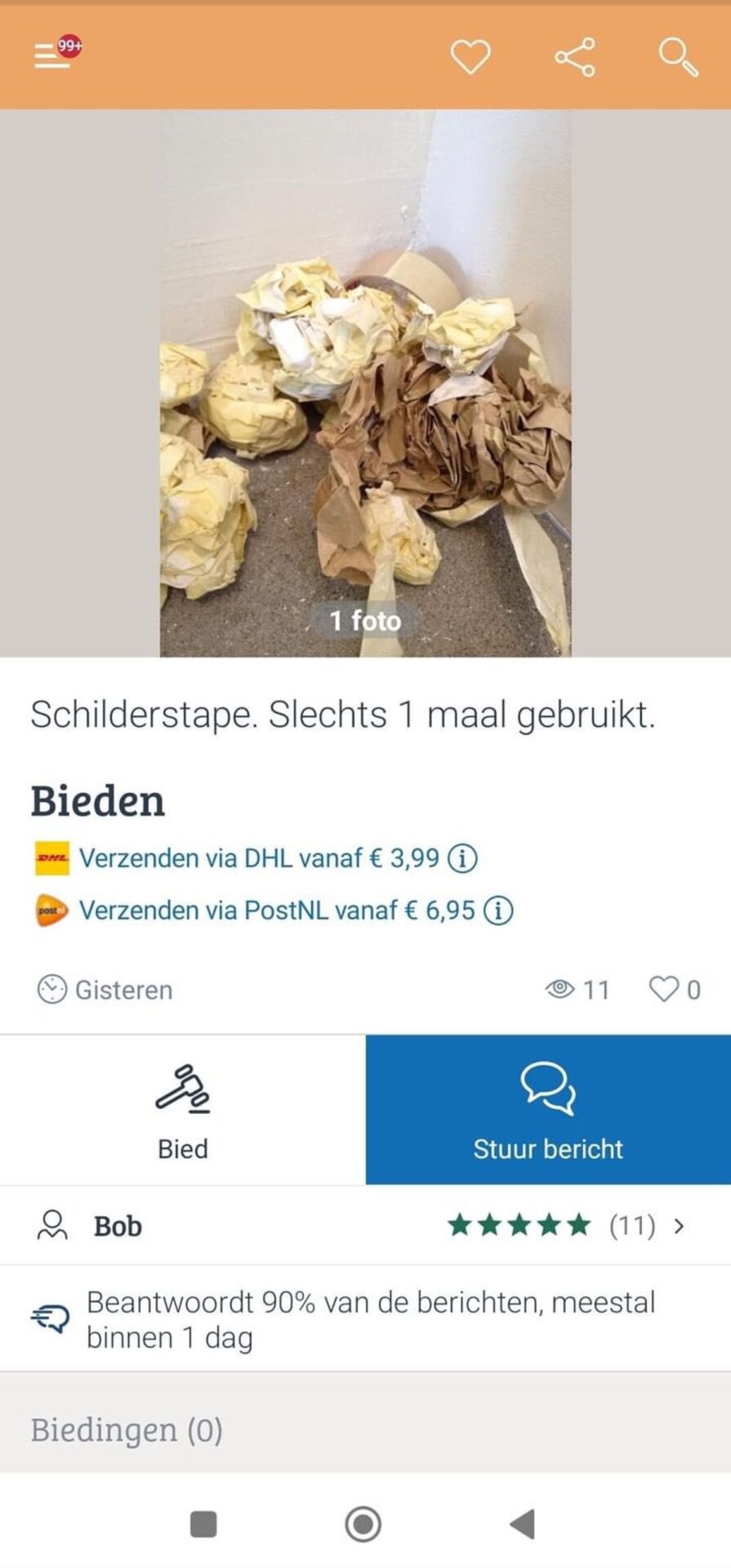
Task: Open the hamburger menu with 99+ badge
Action: click(x=54, y=55)
